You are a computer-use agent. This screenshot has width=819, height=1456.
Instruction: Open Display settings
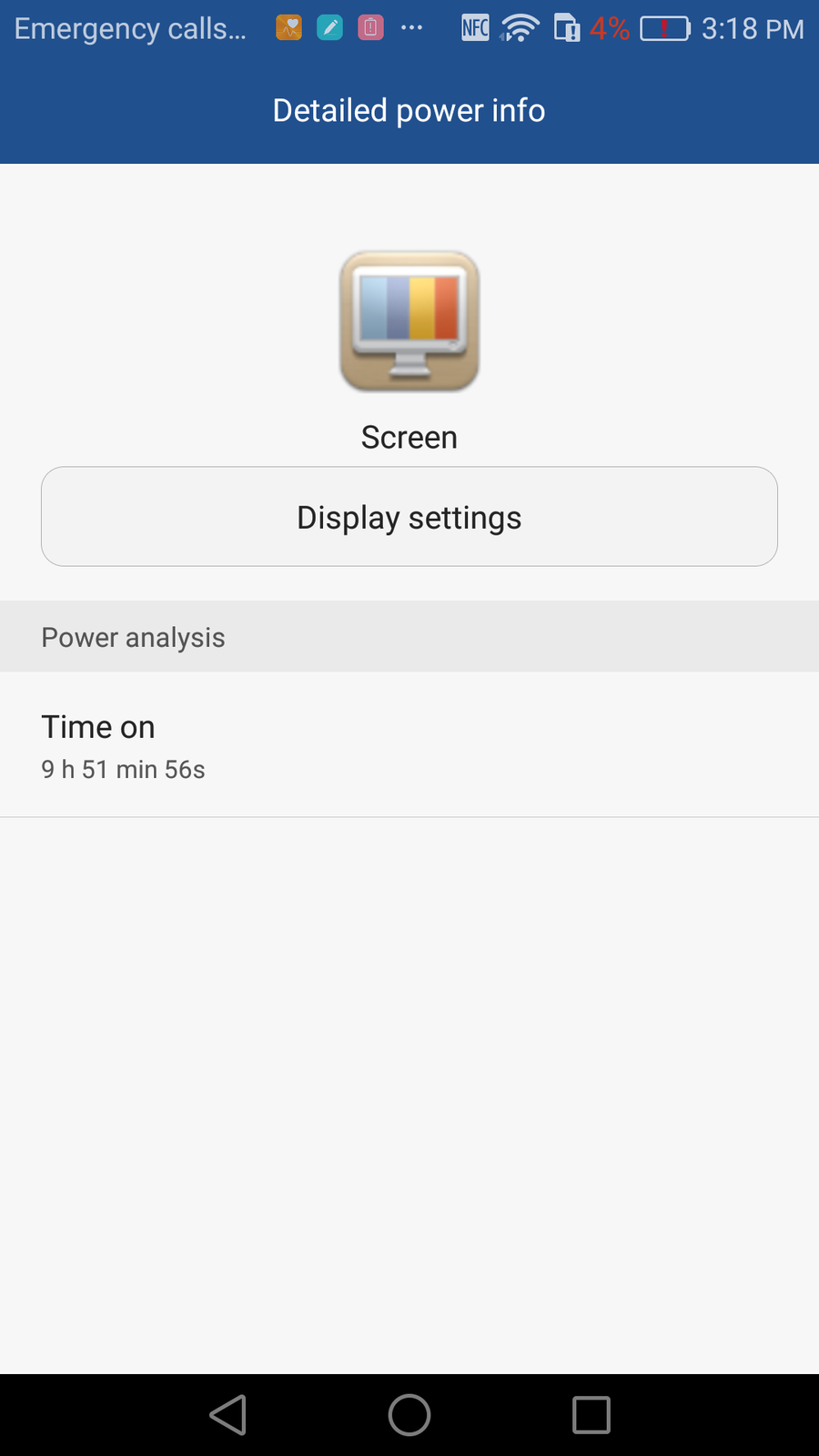tap(409, 517)
